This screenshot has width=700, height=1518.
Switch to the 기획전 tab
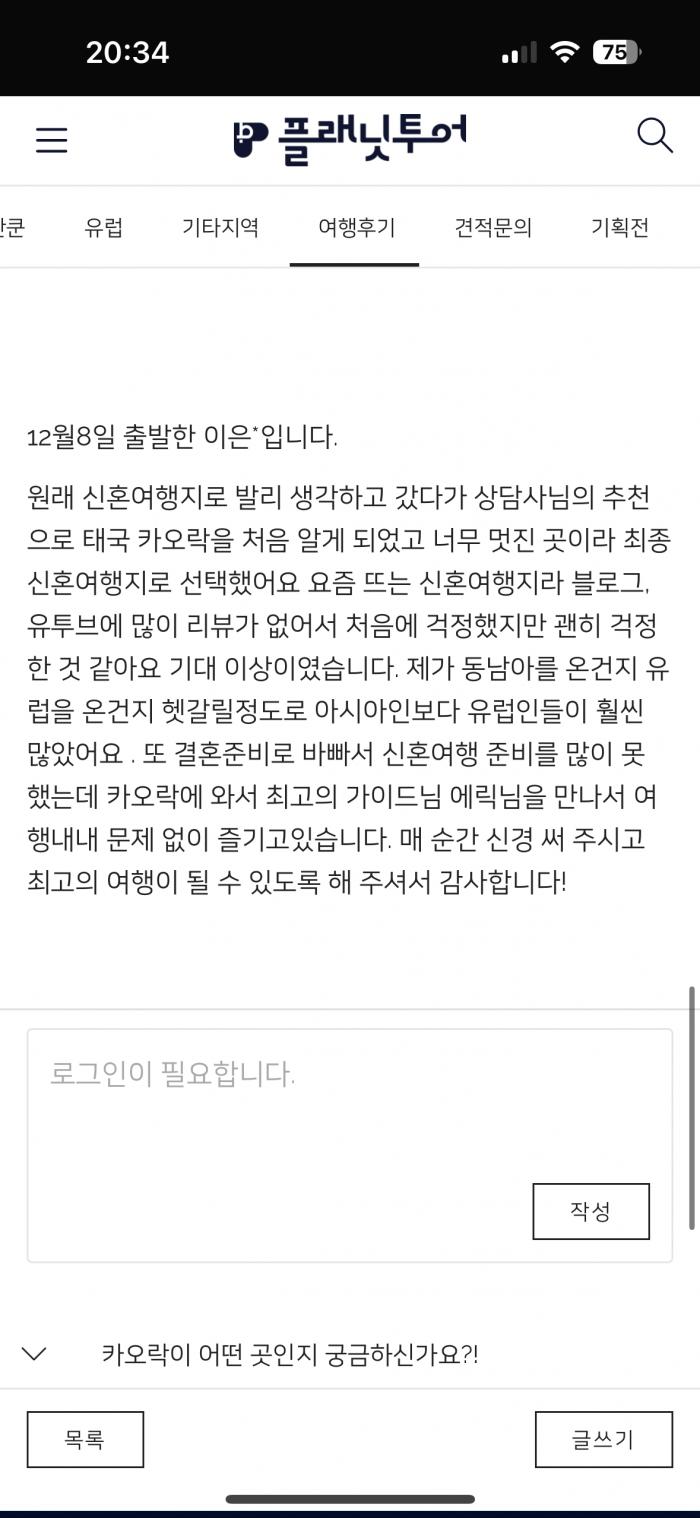click(x=620, y=228)
